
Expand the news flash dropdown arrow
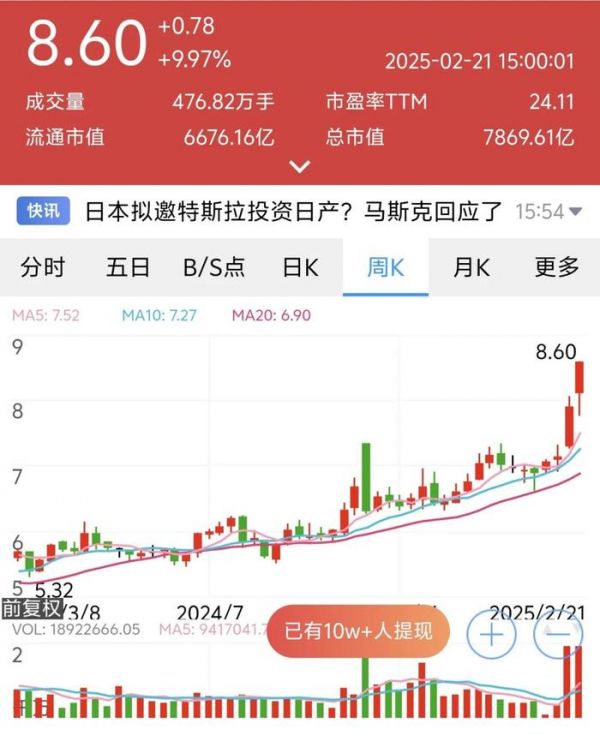tap(576, 212)
